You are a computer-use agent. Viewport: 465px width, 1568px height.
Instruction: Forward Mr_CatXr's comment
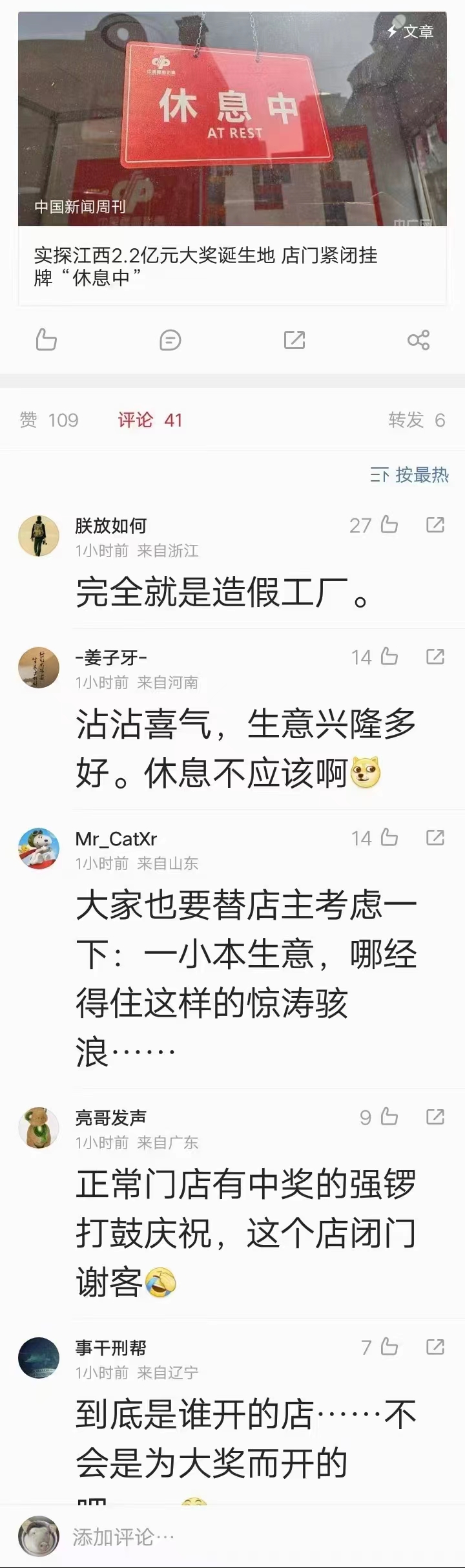[435, 838]
